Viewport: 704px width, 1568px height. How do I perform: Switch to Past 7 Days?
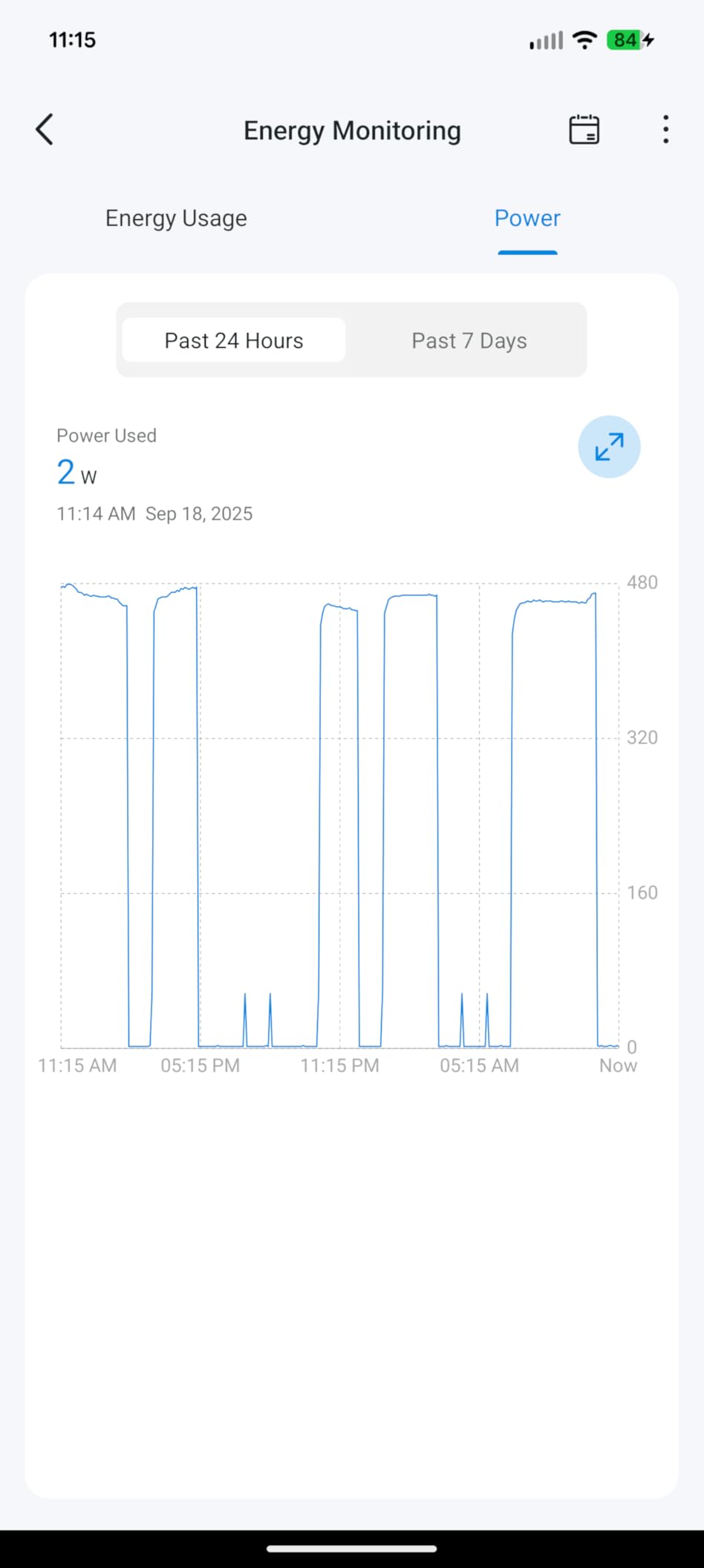[469, 340]
